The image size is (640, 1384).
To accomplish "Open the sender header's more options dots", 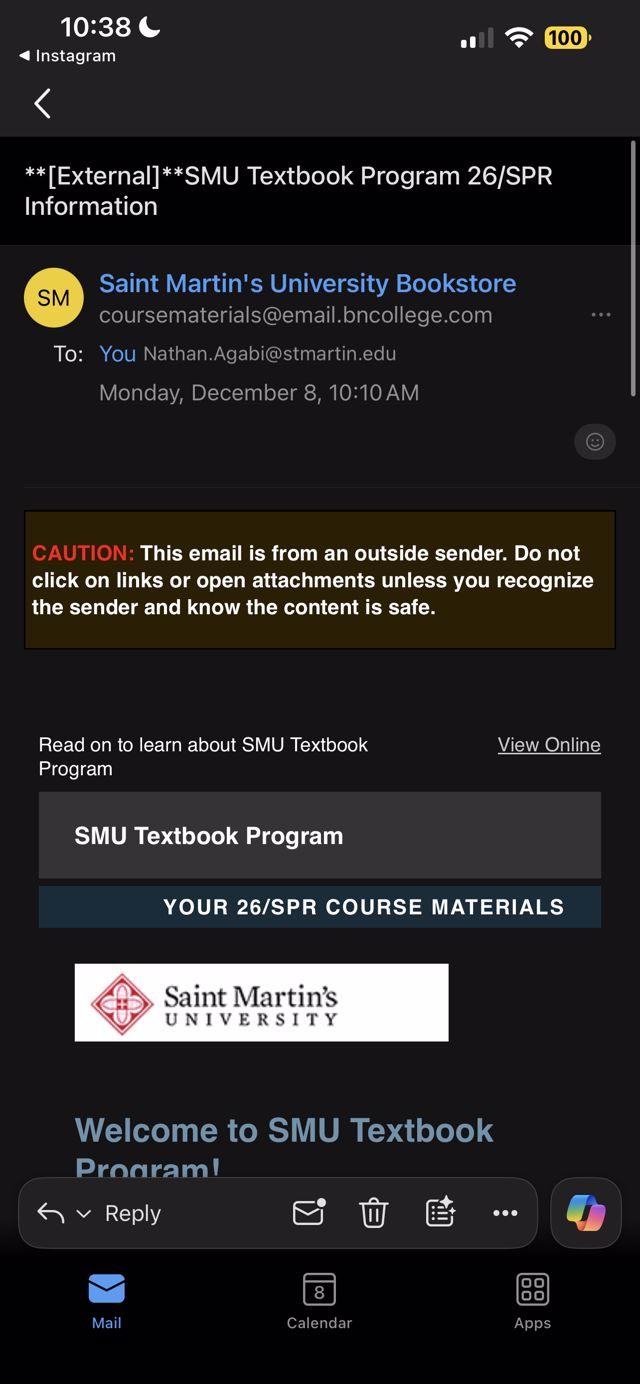I will click(x=600, y=315).
